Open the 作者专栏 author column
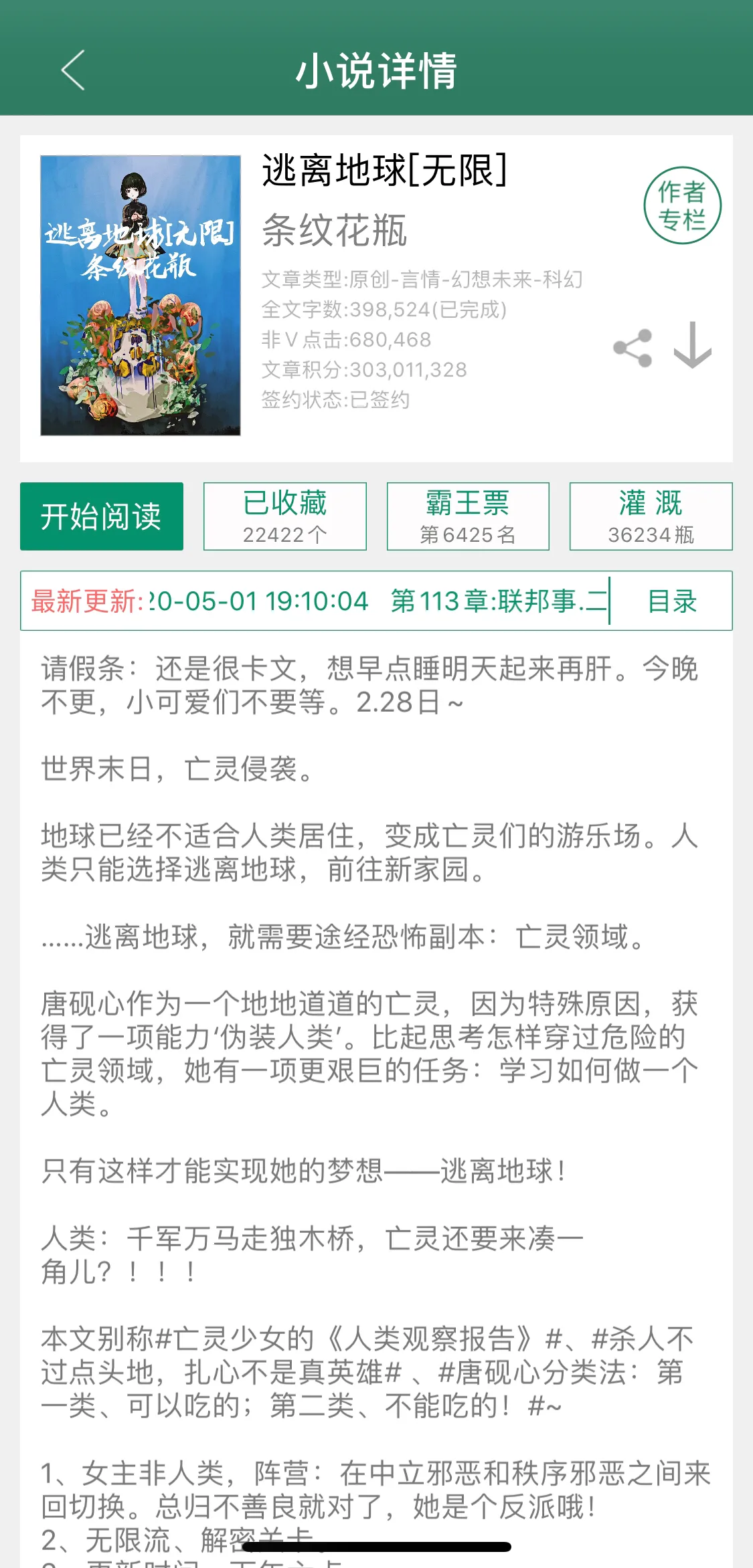This screenshot has height=1568, width=753. (682, 205)
